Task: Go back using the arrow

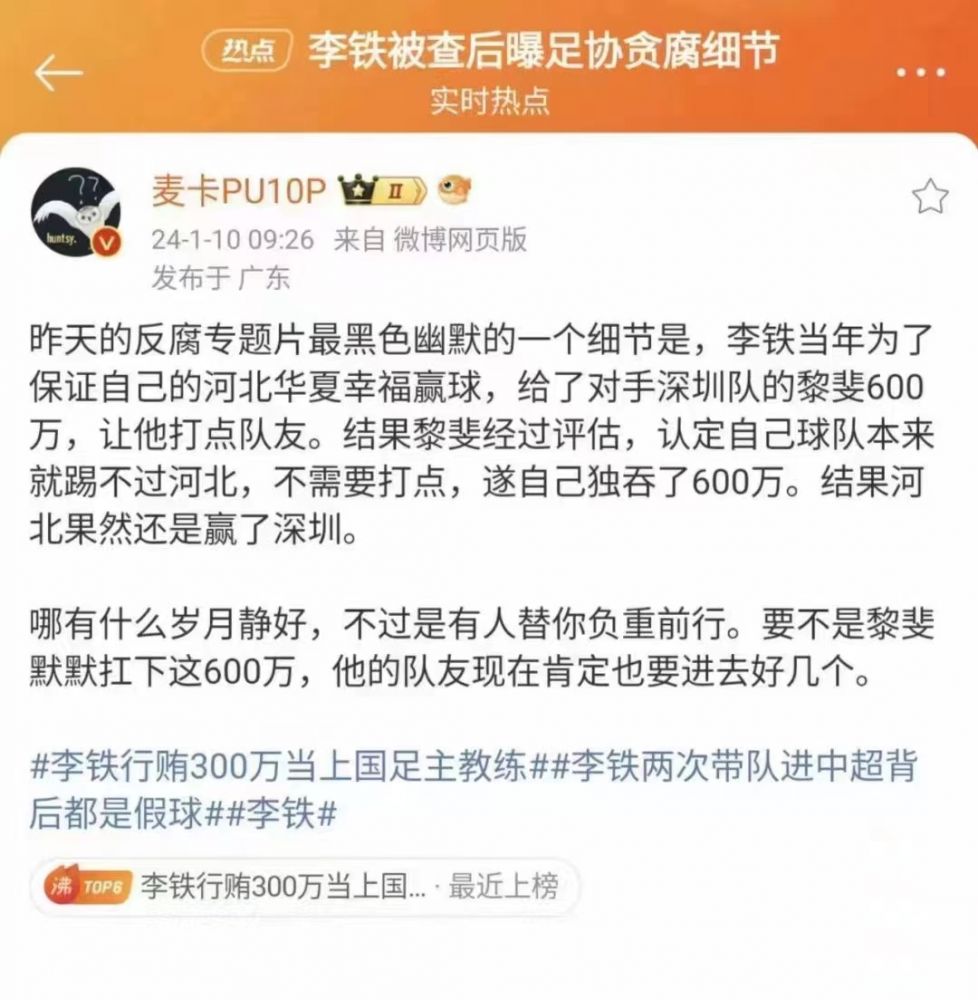Action: [x=58, y=74]
